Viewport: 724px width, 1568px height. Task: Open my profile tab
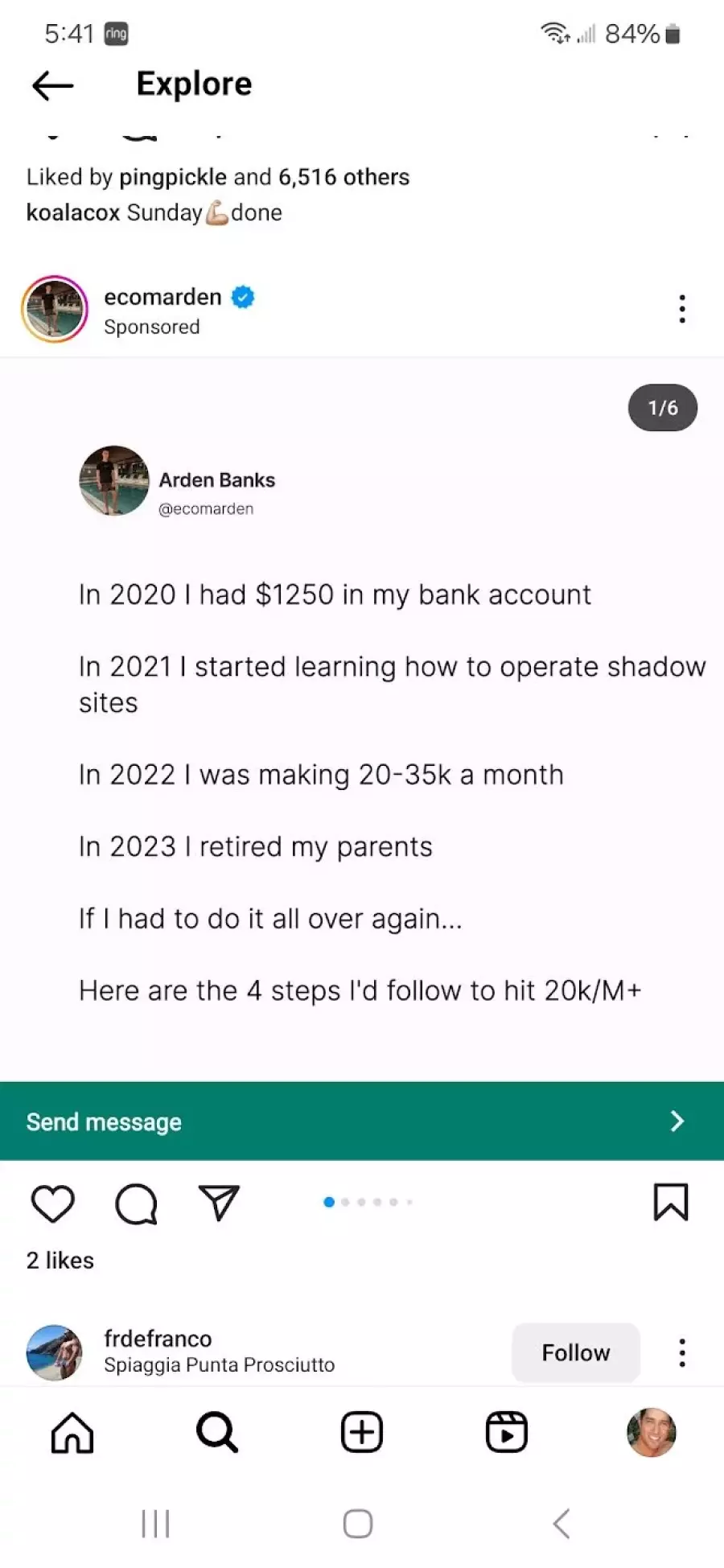(651, 1432)
